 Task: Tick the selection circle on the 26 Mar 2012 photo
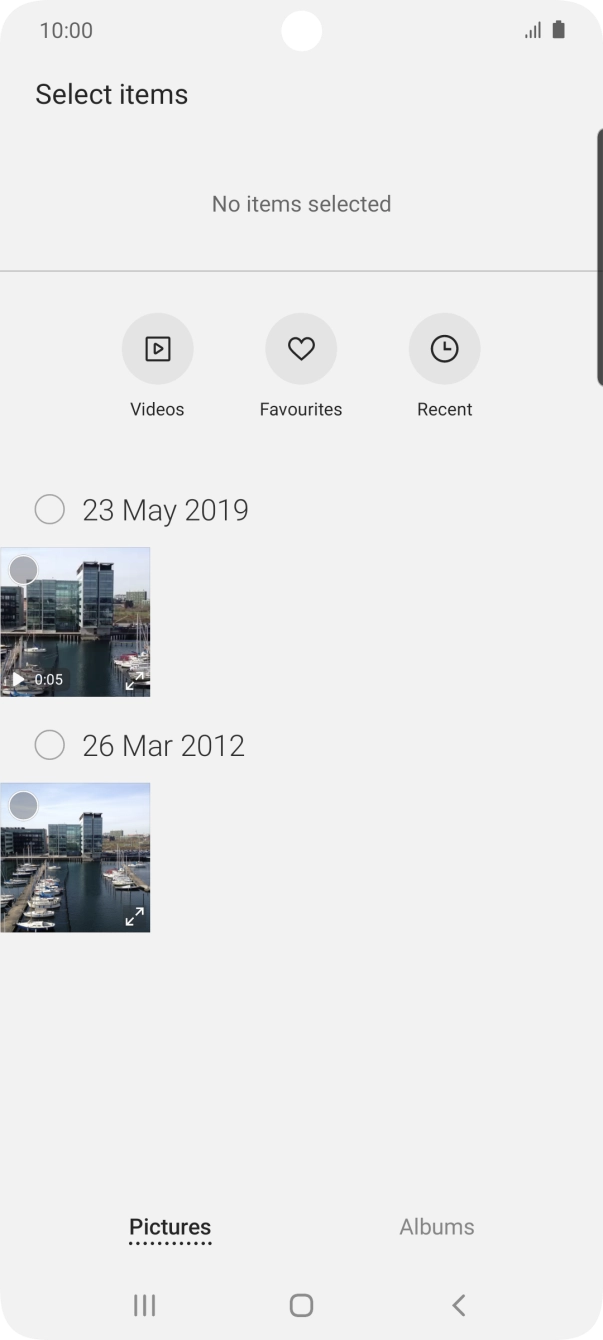pos(23,805)
